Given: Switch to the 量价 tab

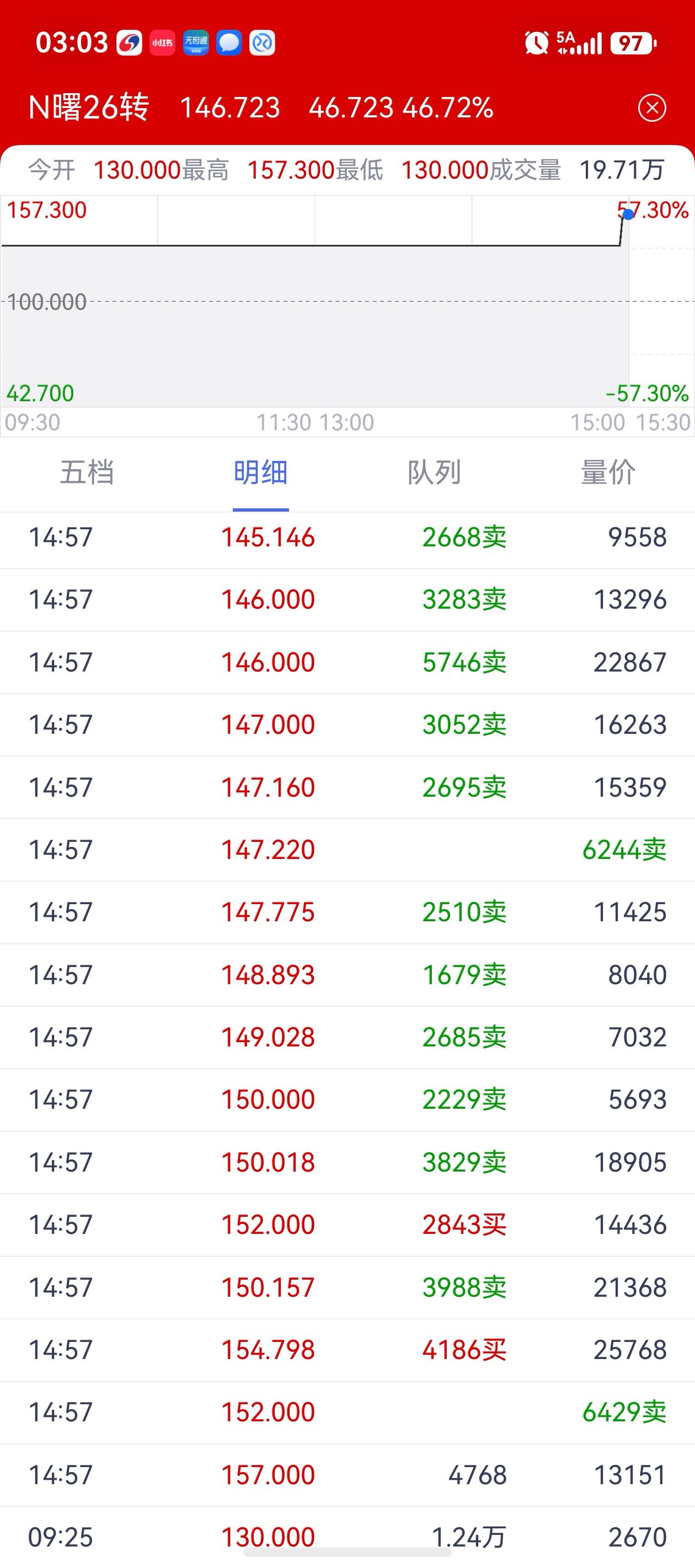Looking at the screenshot, I should pyautogui.click(x=608, y=472).
